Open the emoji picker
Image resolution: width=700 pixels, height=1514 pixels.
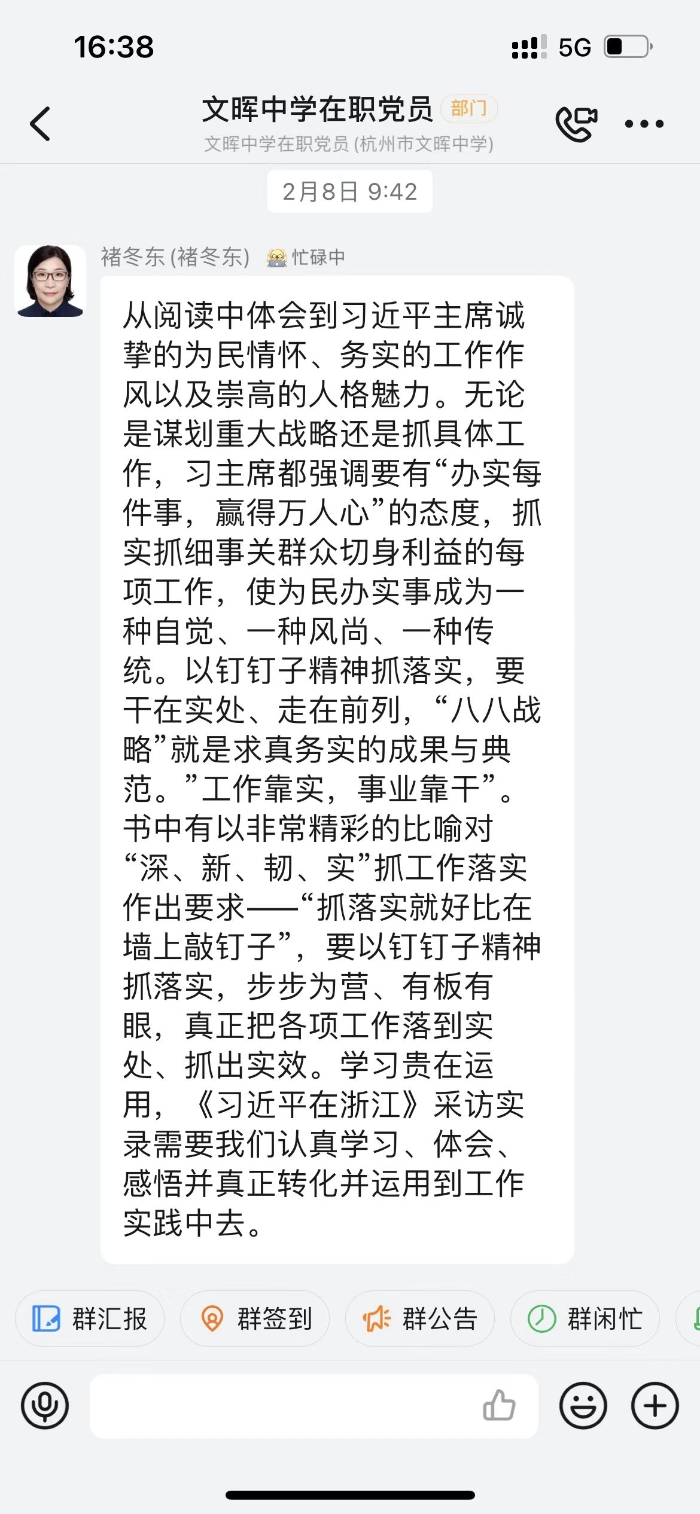pos(583,1406)
